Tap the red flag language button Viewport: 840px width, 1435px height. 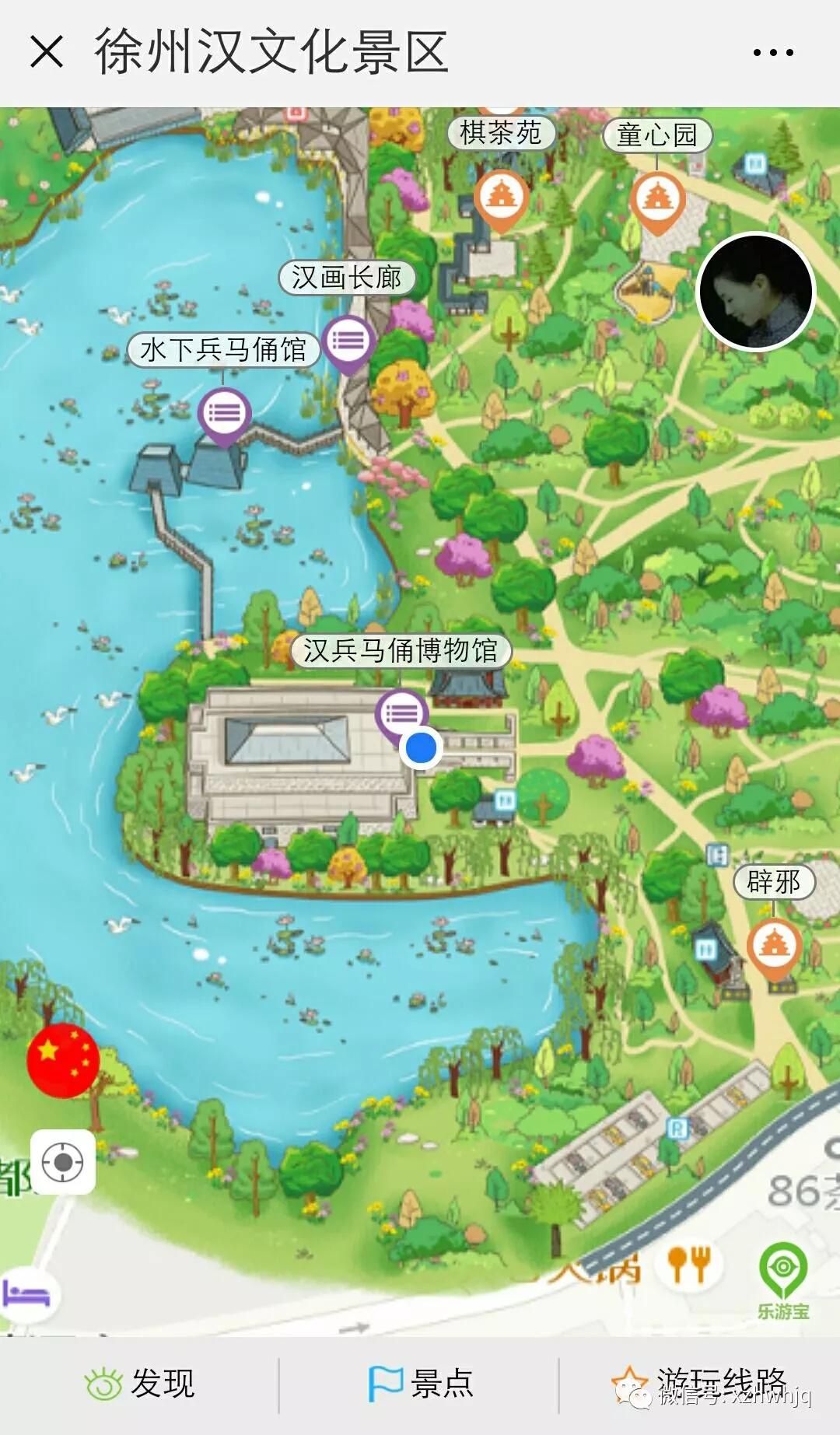click(63, 1060)
